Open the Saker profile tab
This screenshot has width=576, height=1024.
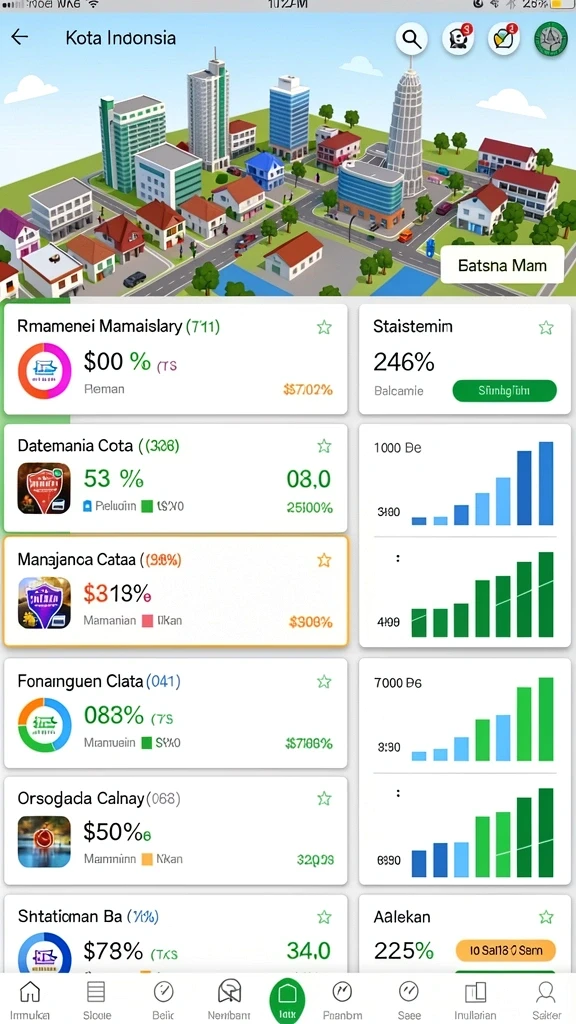pyautogui.click(x=546, y=999)
